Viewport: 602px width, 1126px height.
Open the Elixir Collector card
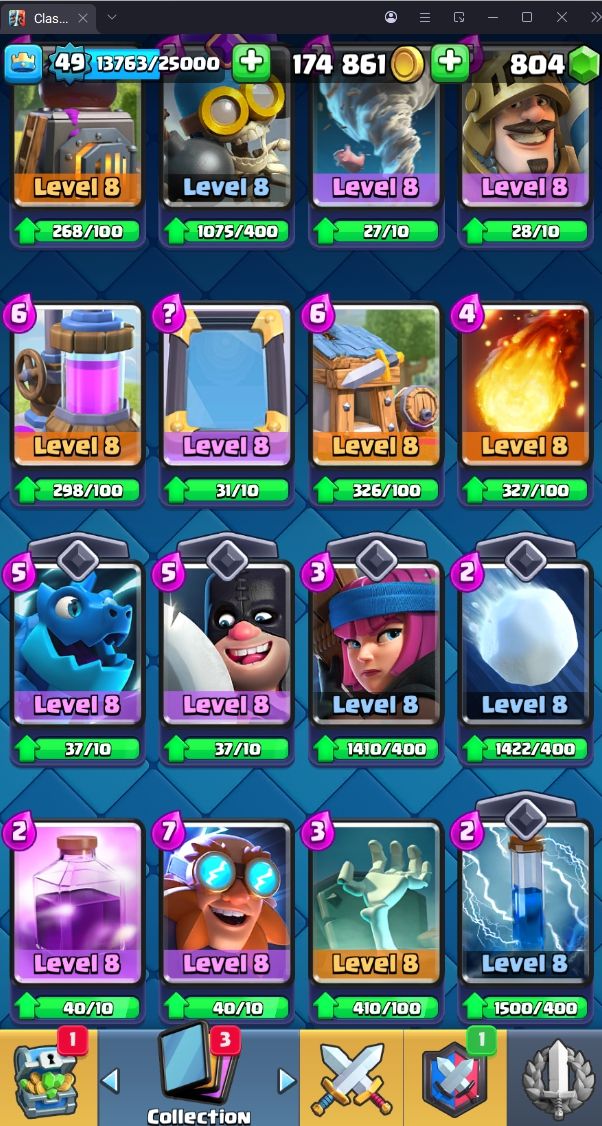tap(77, 385)
